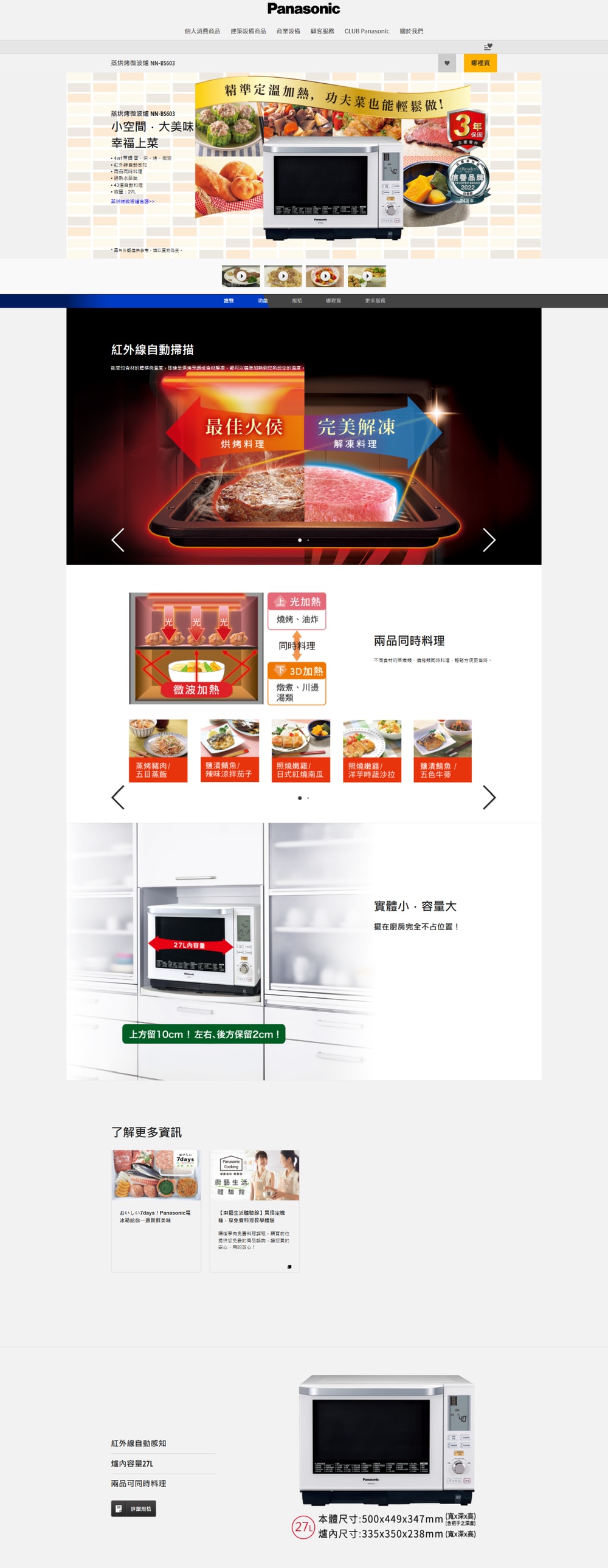Play the first recipe video thumbnail
This screenshot has height=1568, width=608.
(x=241, y=276)
